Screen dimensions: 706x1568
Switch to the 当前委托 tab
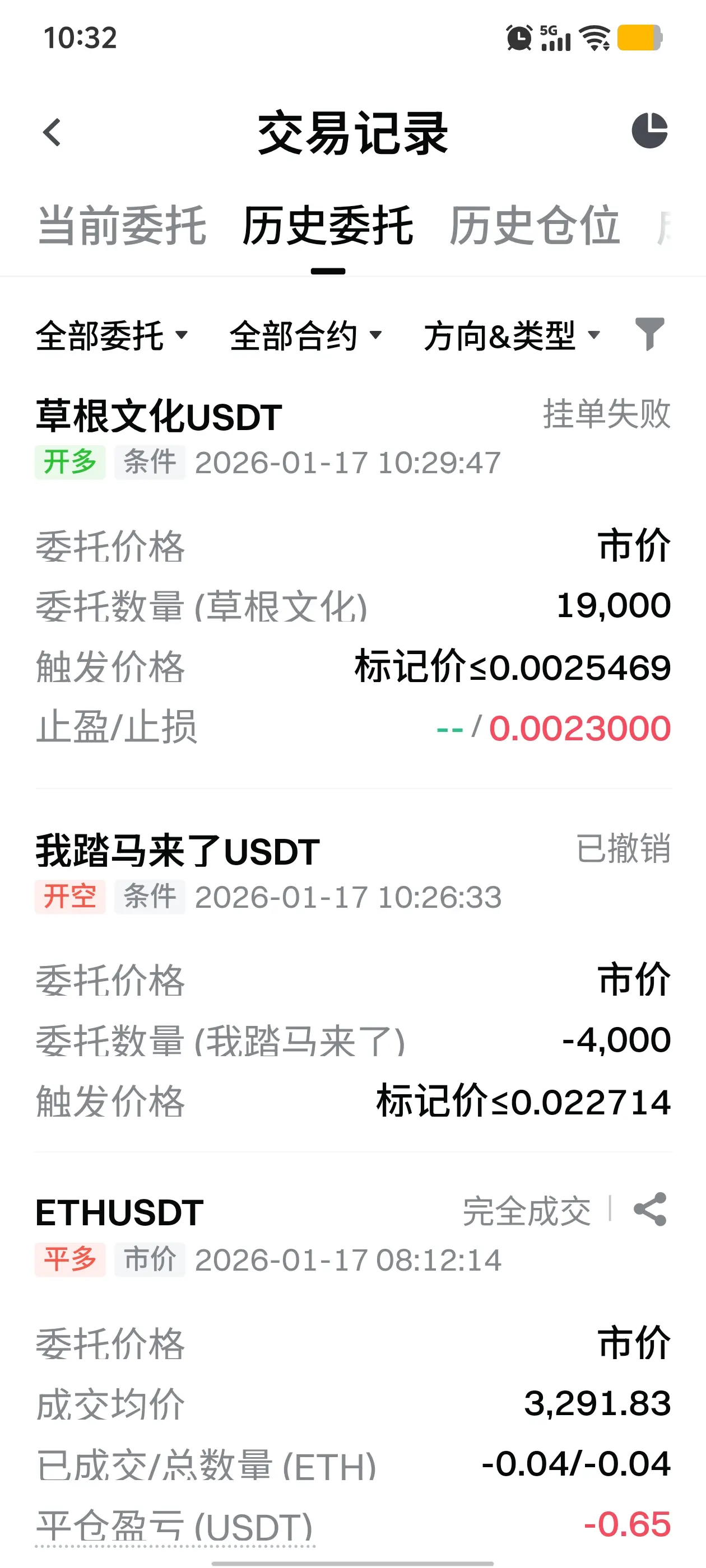tap(122, 226)
